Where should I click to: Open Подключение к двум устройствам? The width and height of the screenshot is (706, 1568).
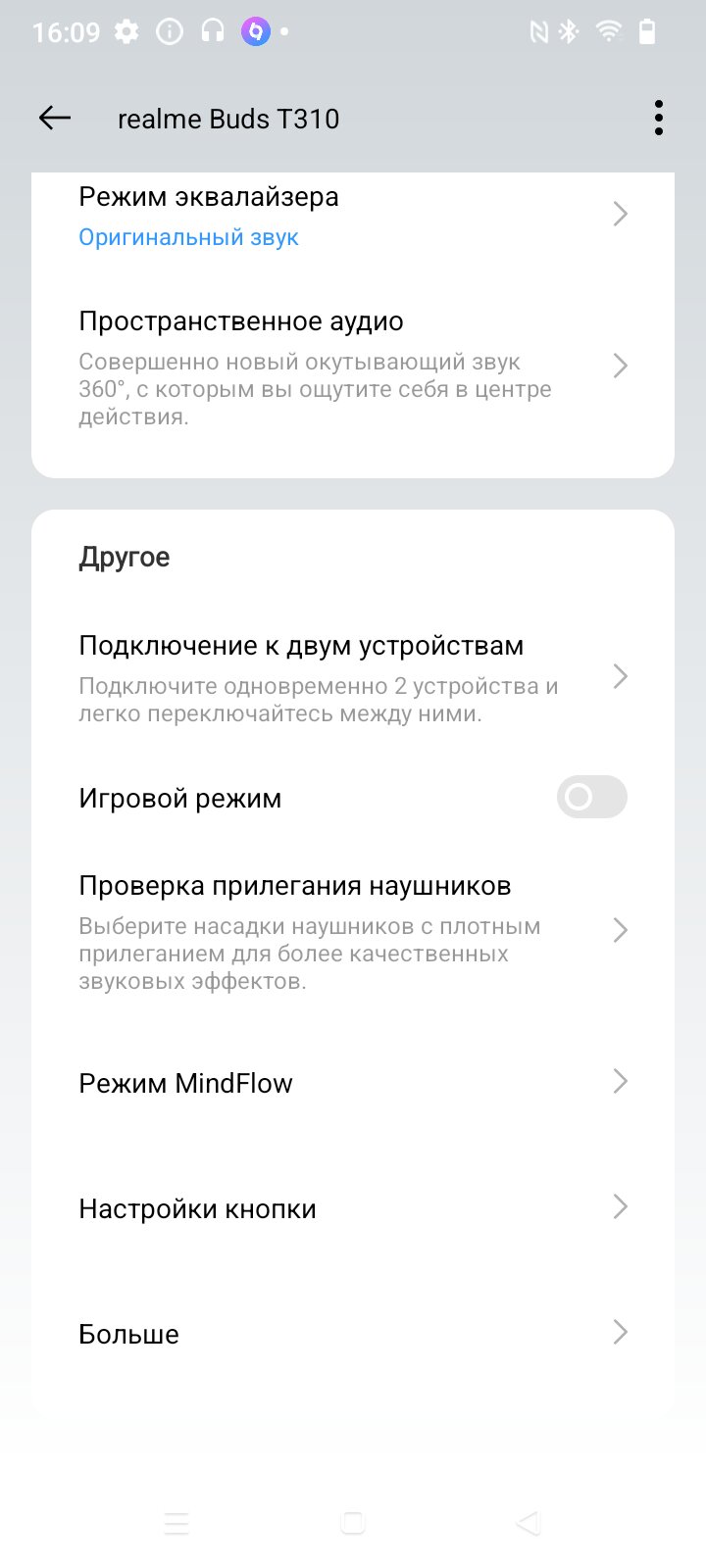tap(353, 677)
